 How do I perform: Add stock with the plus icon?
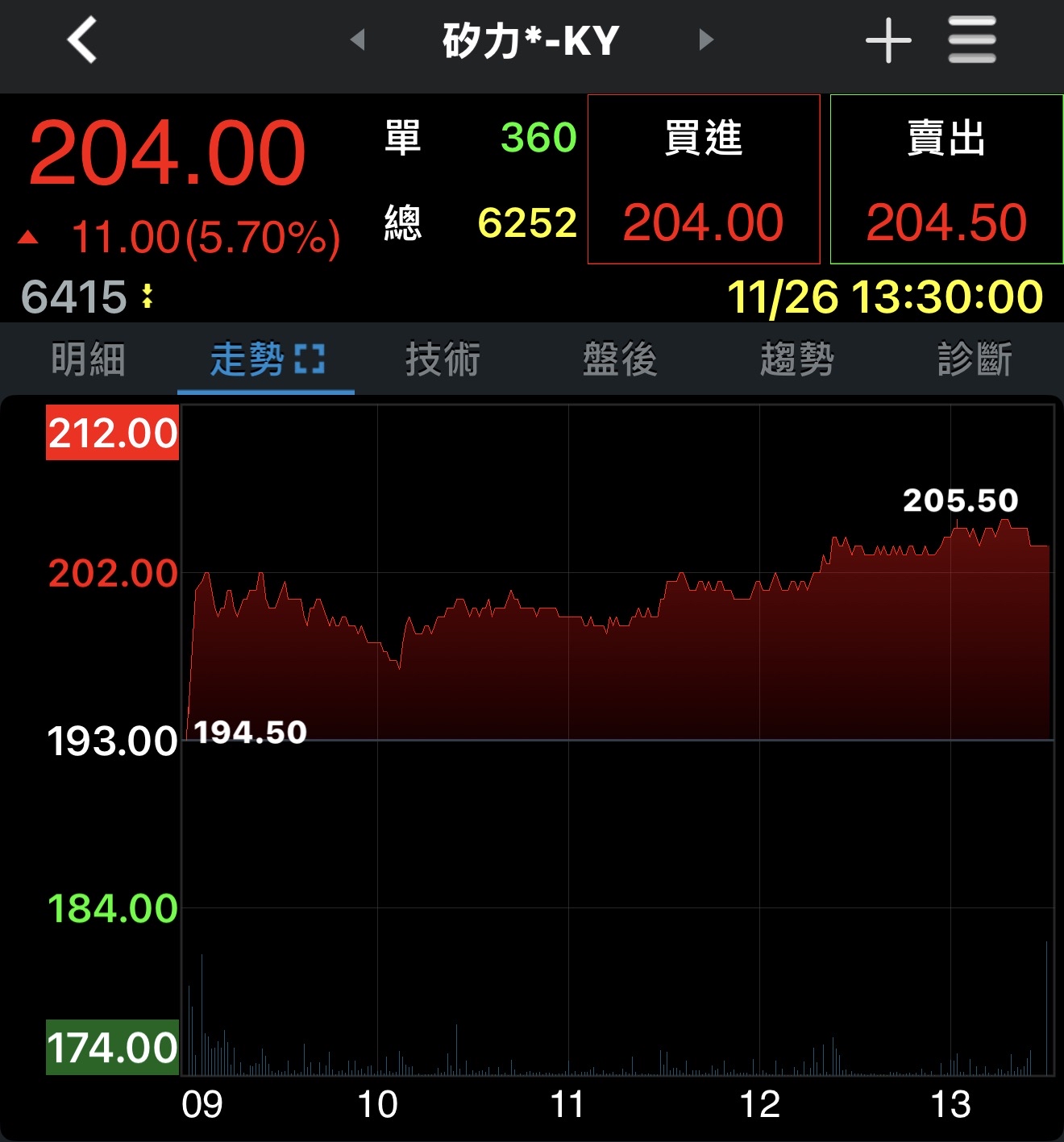(888, 40)
